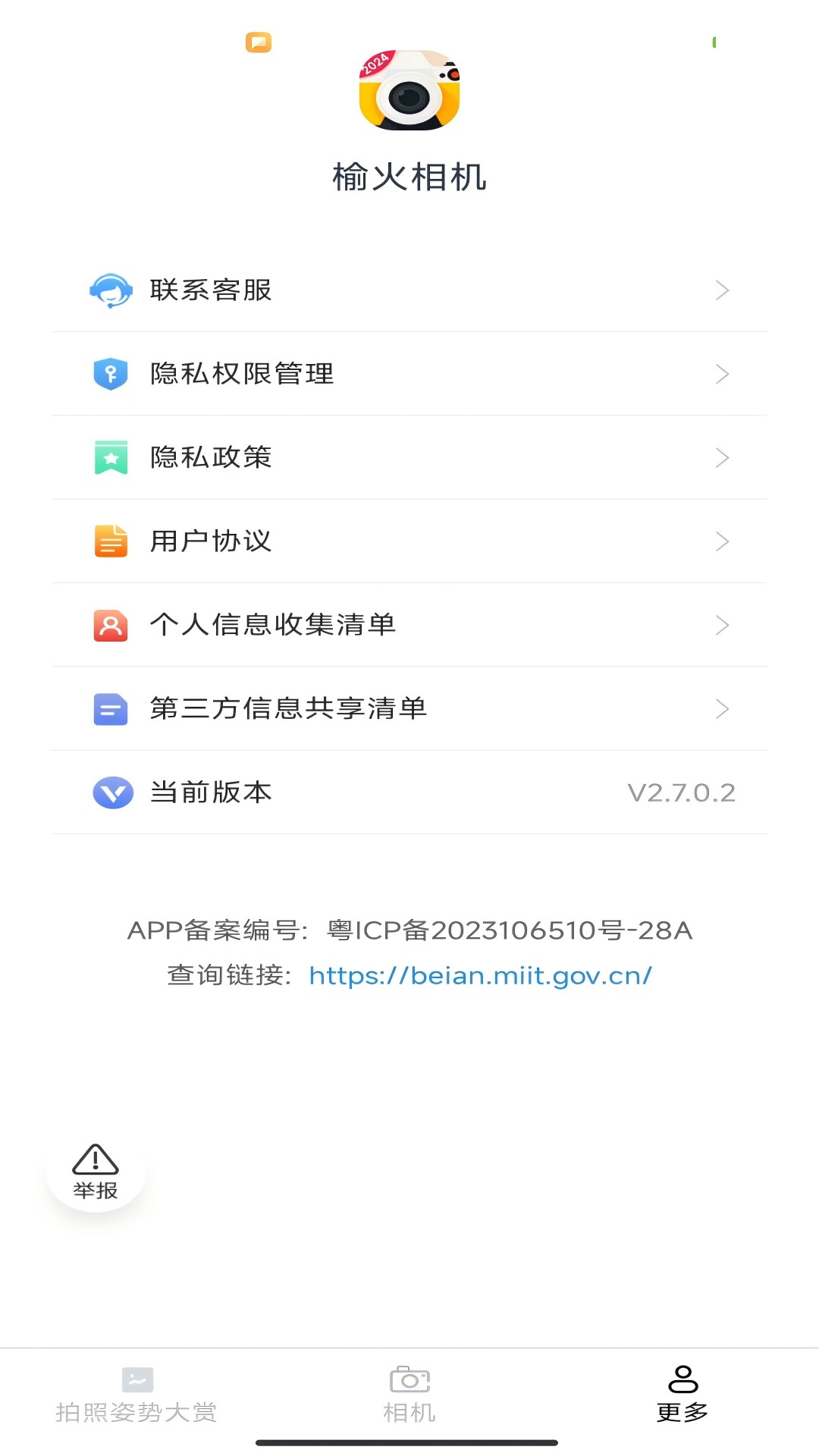Open 个人信息收集清单
819x1456 pixels.
pos(409,625)
